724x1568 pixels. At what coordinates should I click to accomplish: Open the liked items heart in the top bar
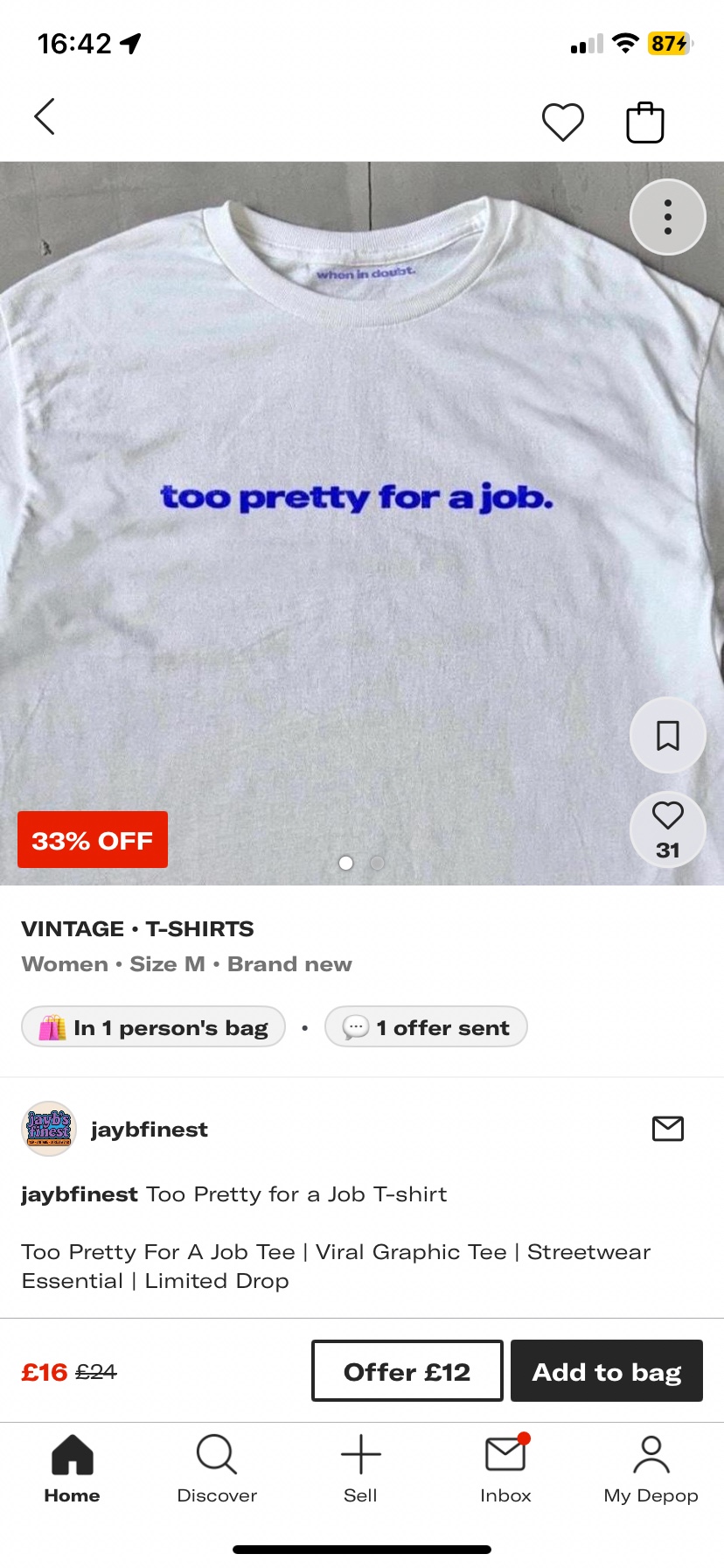tap(562, 122)
